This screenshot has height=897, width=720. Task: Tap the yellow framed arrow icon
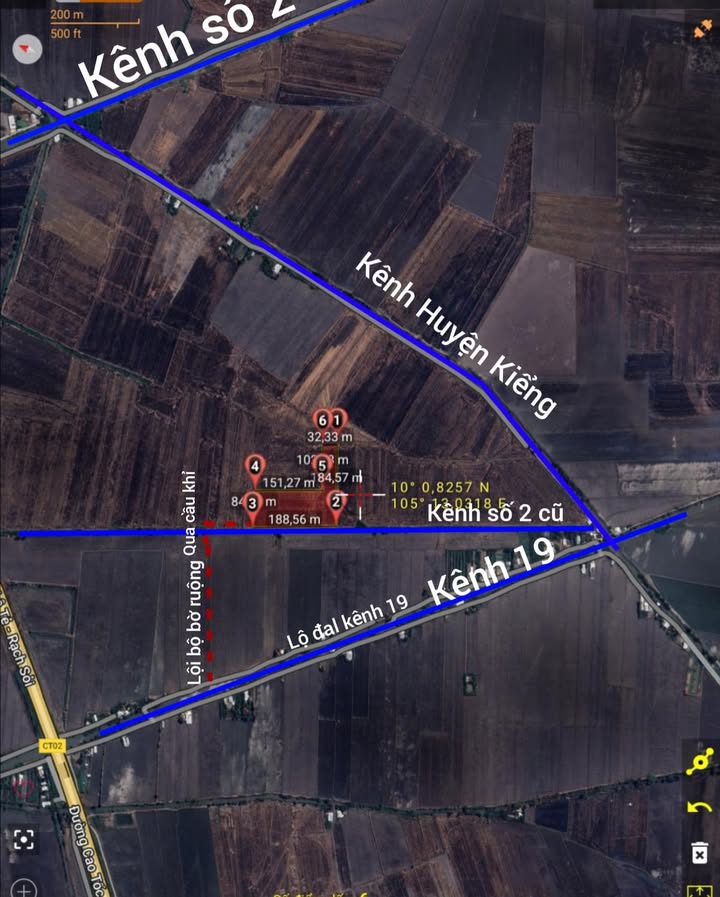click(700, 889)
